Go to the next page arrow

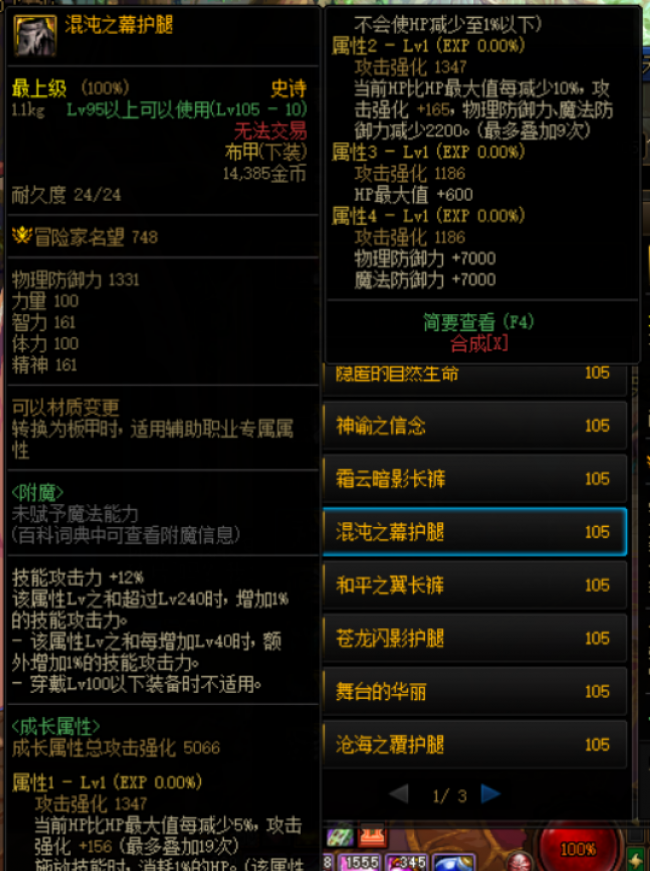click(x=491, y=795)
